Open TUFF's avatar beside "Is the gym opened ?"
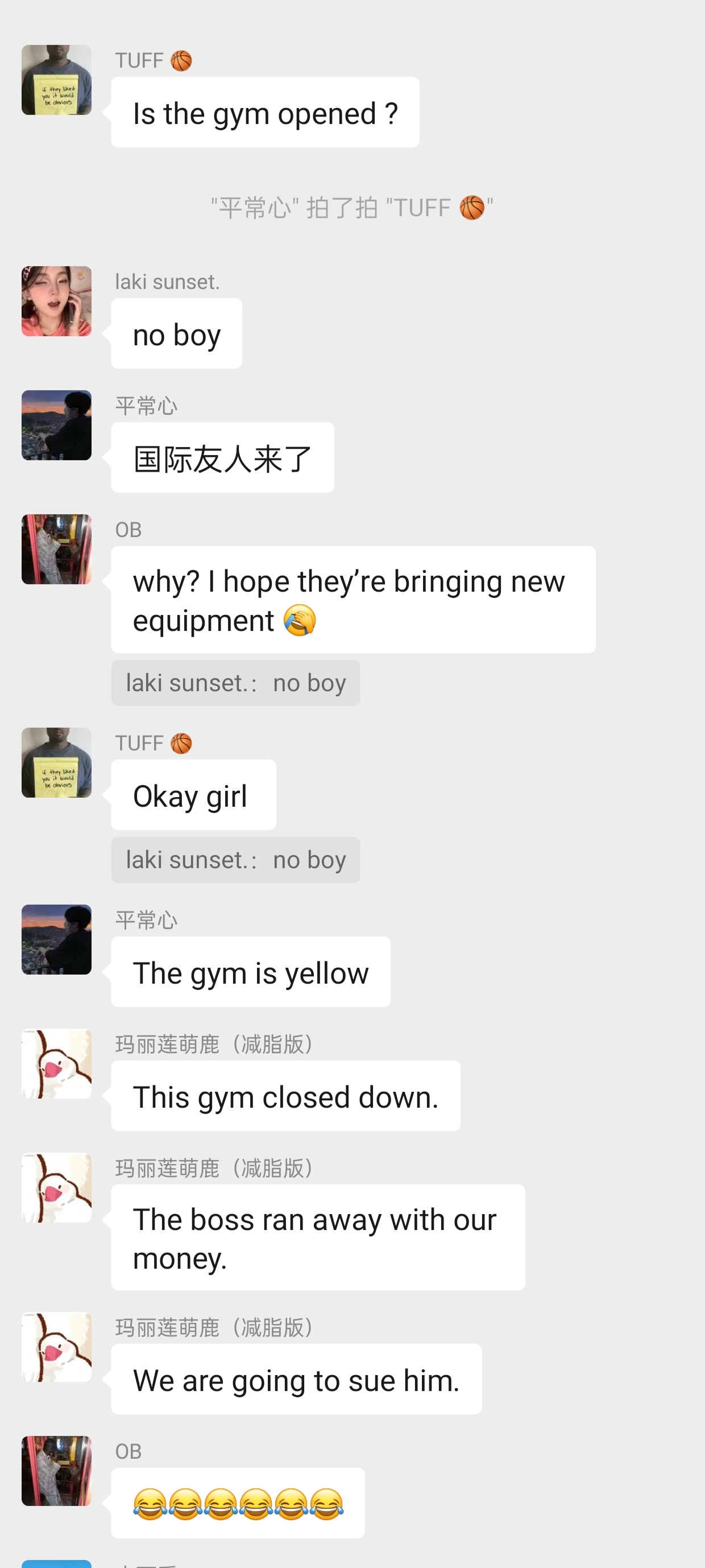The height and width of the screenshot is (1568, 705). [x=56, y=80]
